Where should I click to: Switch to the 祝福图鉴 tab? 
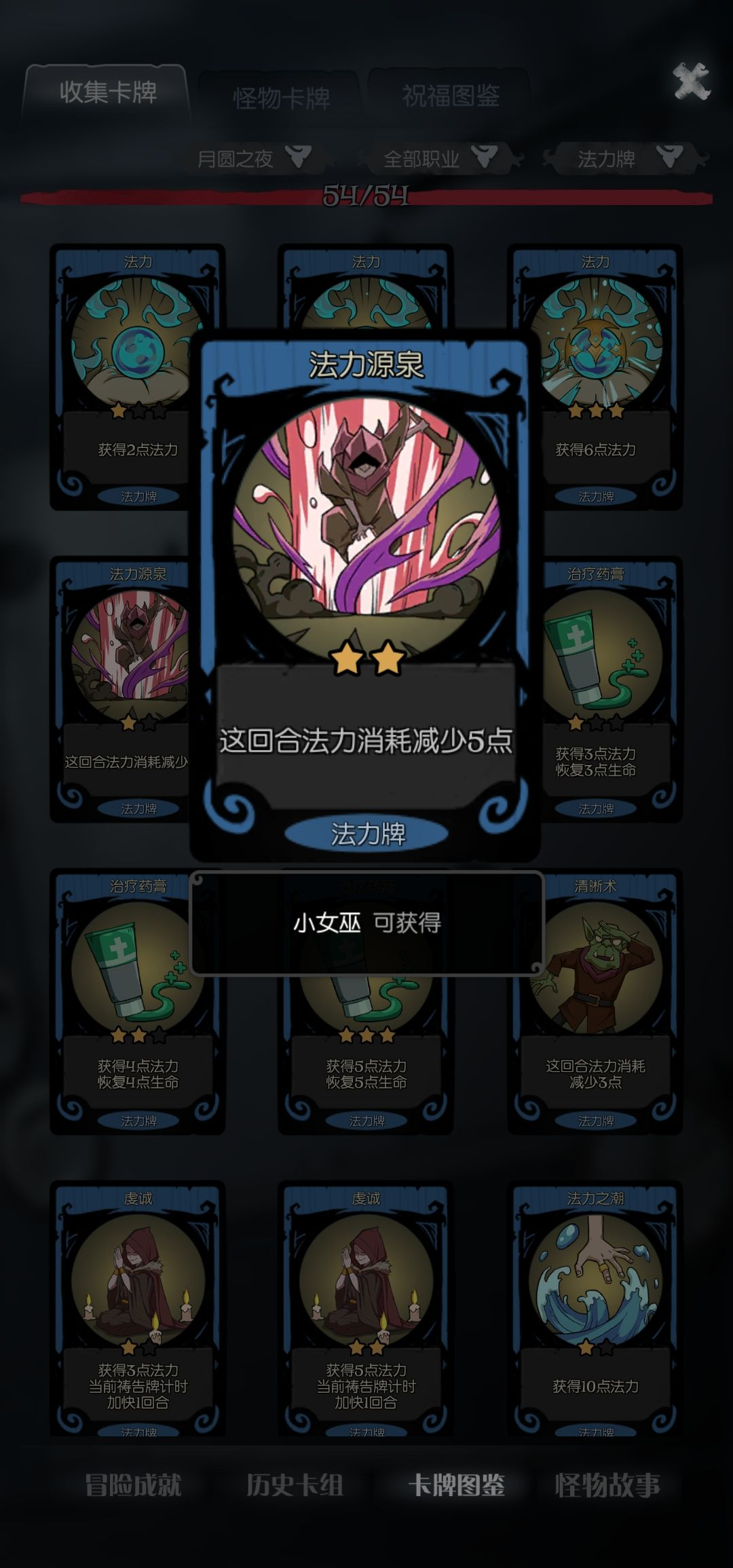click(450, 96)
